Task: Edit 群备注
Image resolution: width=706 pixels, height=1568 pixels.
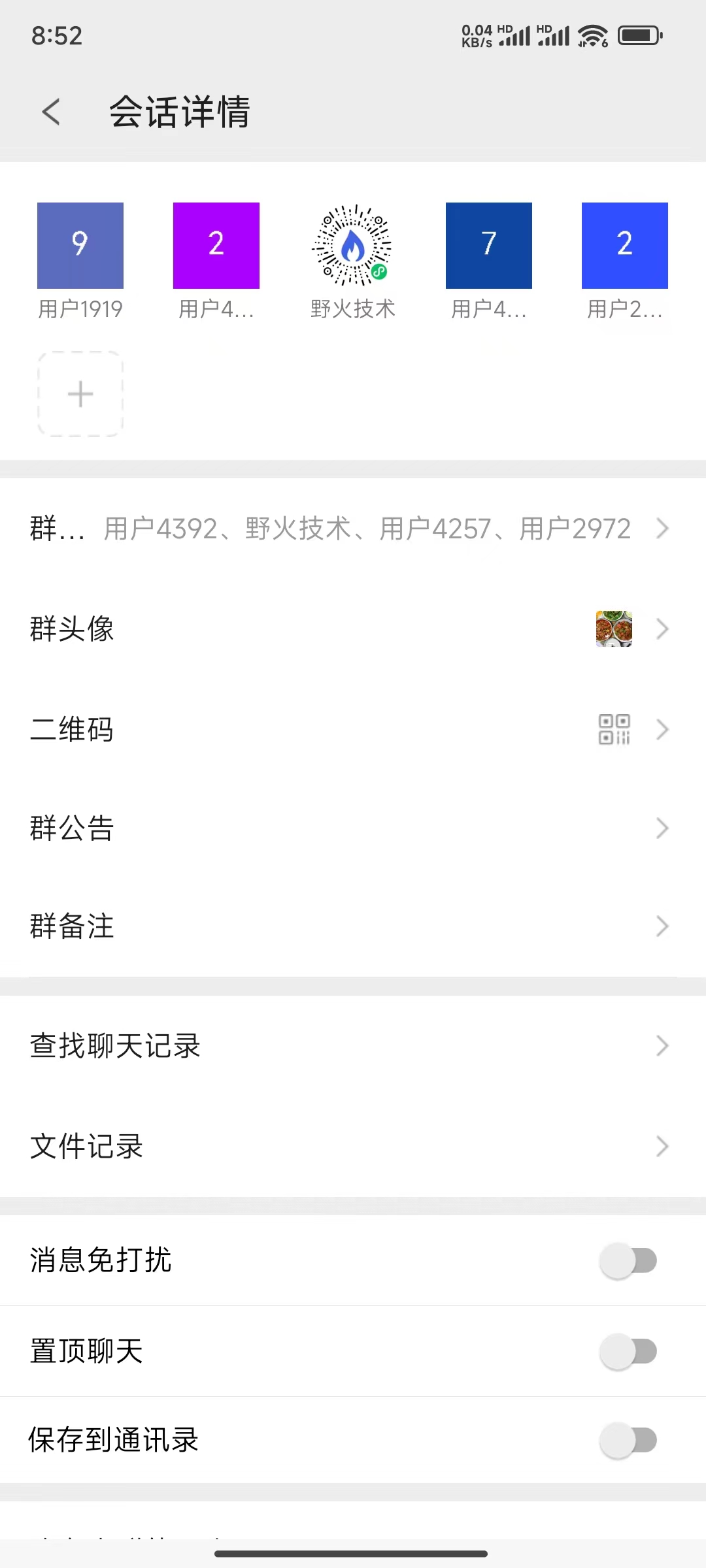Action: pos(353,926)
